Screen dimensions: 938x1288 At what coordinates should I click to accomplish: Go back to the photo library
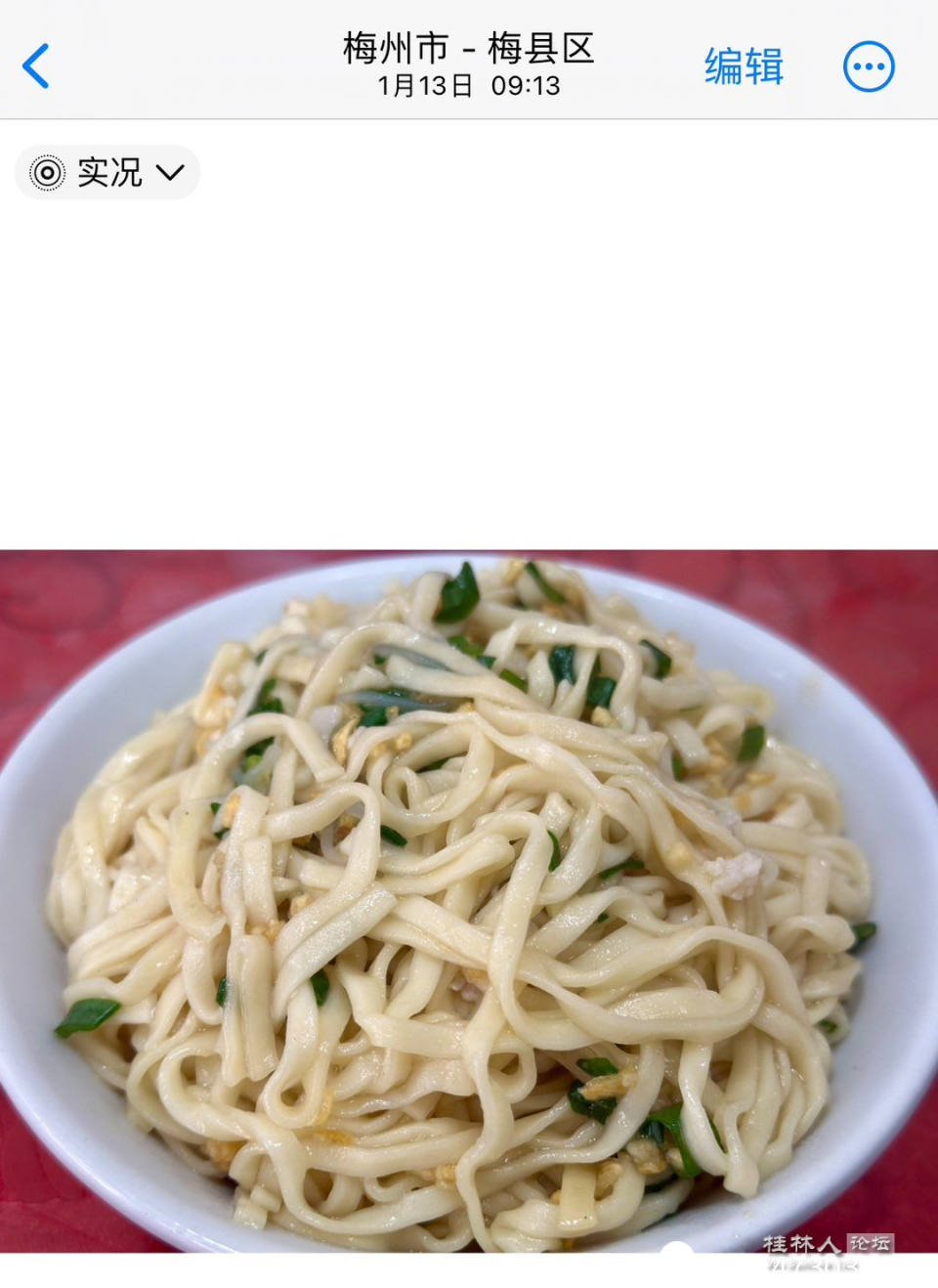(36, 66)
